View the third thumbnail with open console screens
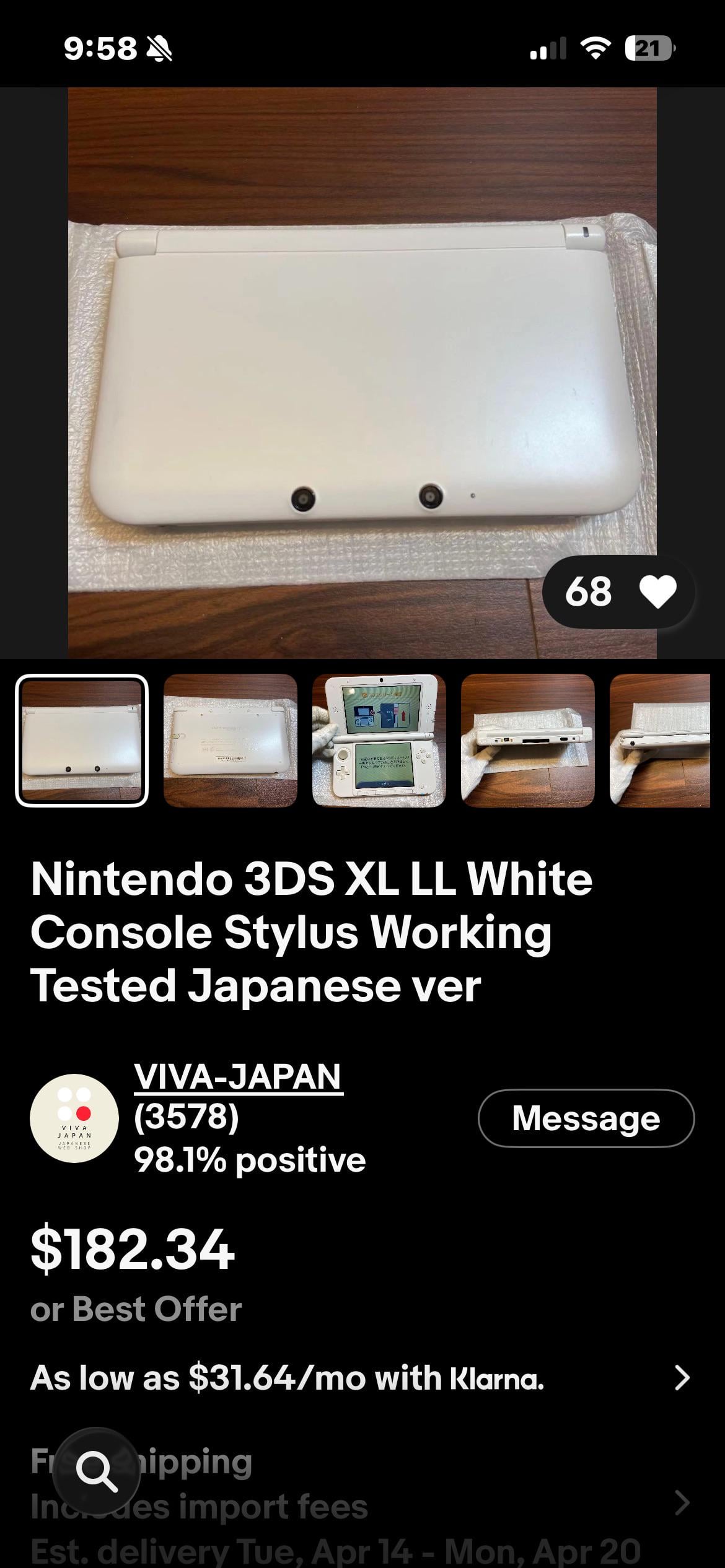 click(379, 741)
